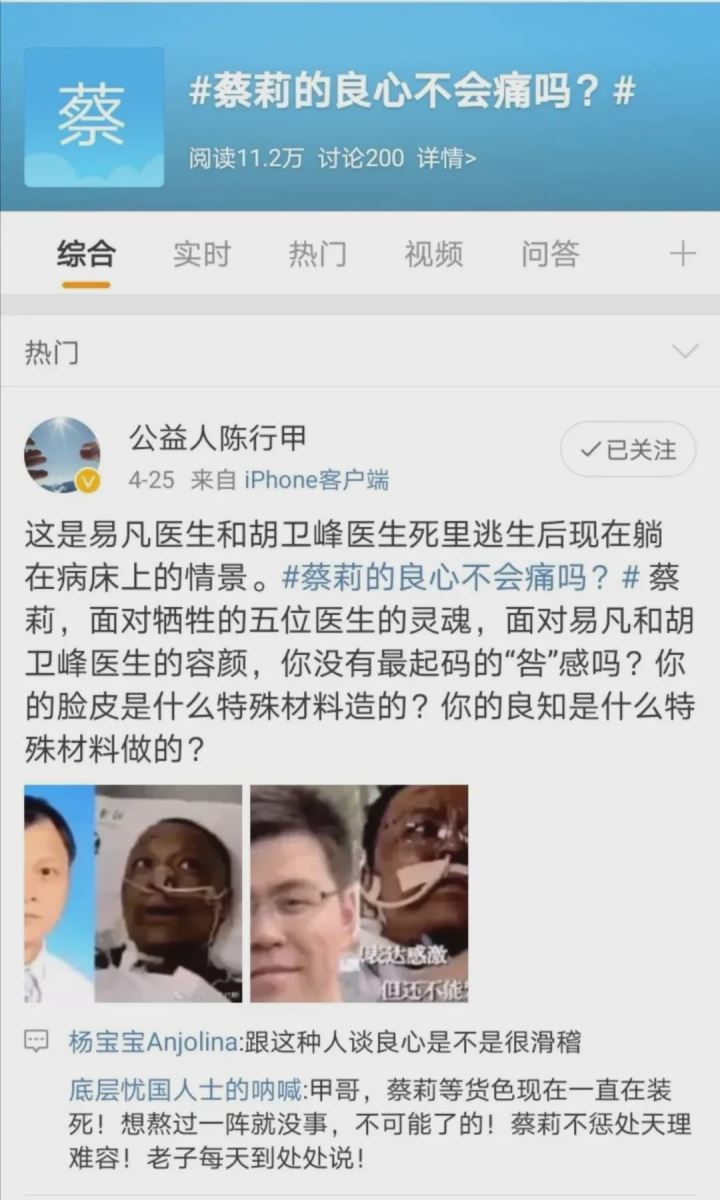
Task: View the first photo in the post
Action: pyautogui.click(x=59, y=893)
